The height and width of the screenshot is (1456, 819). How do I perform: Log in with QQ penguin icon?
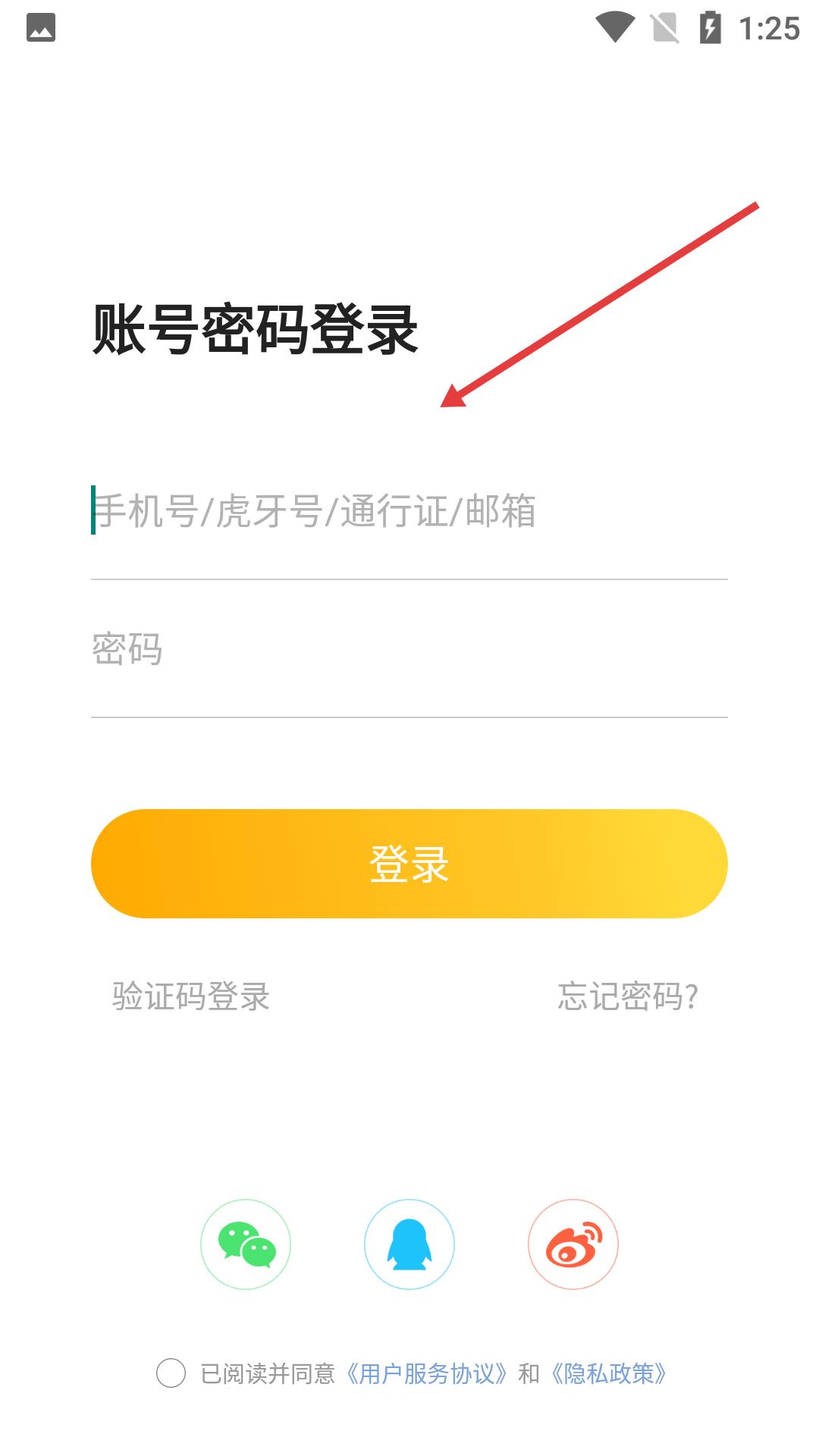(409, 1244)
